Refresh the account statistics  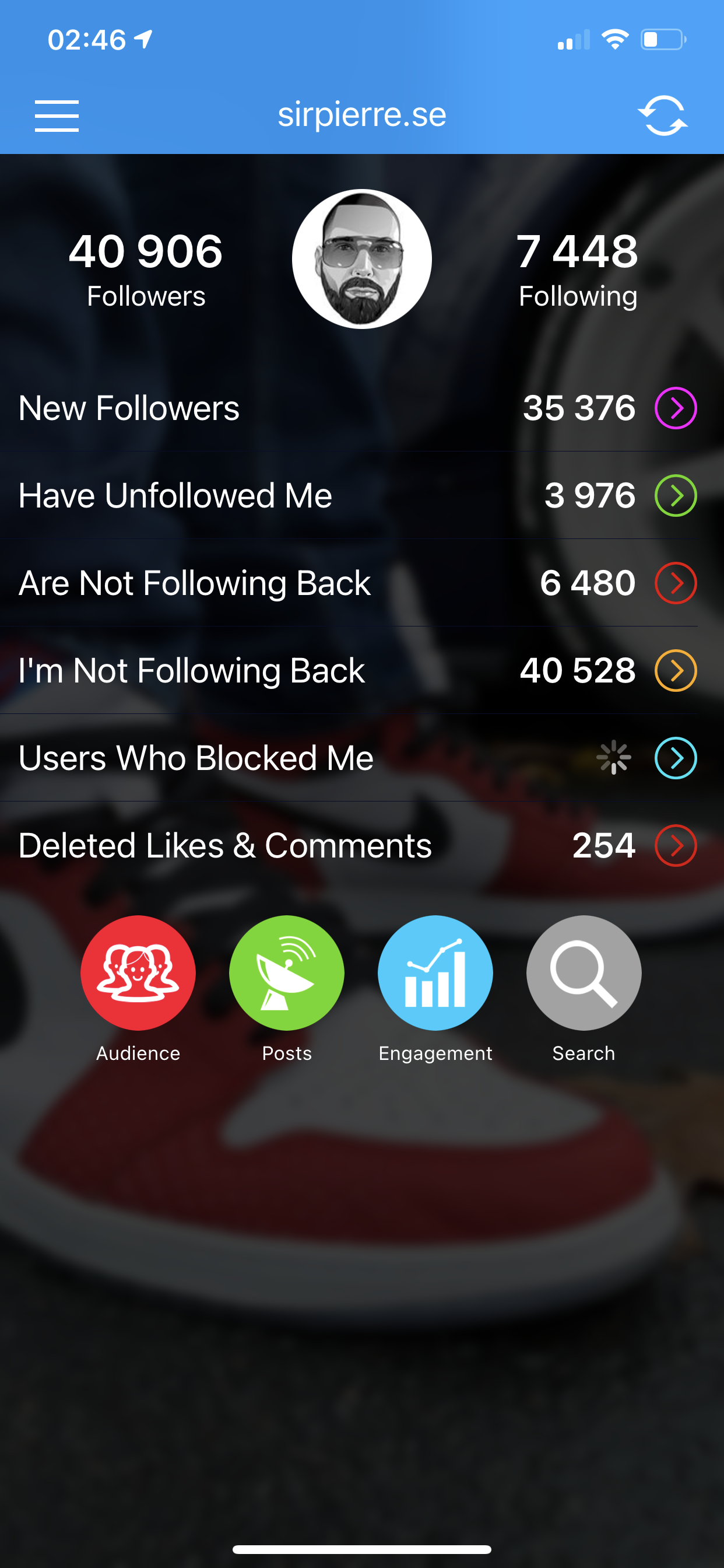(663, 116)
